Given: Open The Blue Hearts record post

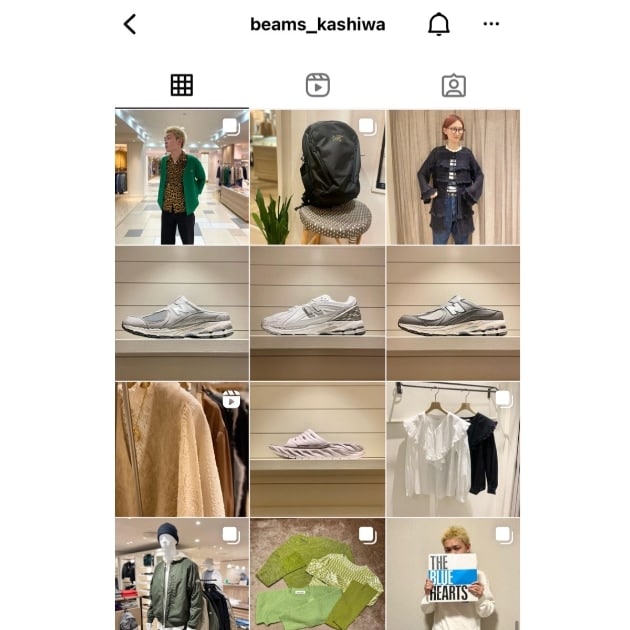Looking at the screenshot, I should (x=453, y=574).
